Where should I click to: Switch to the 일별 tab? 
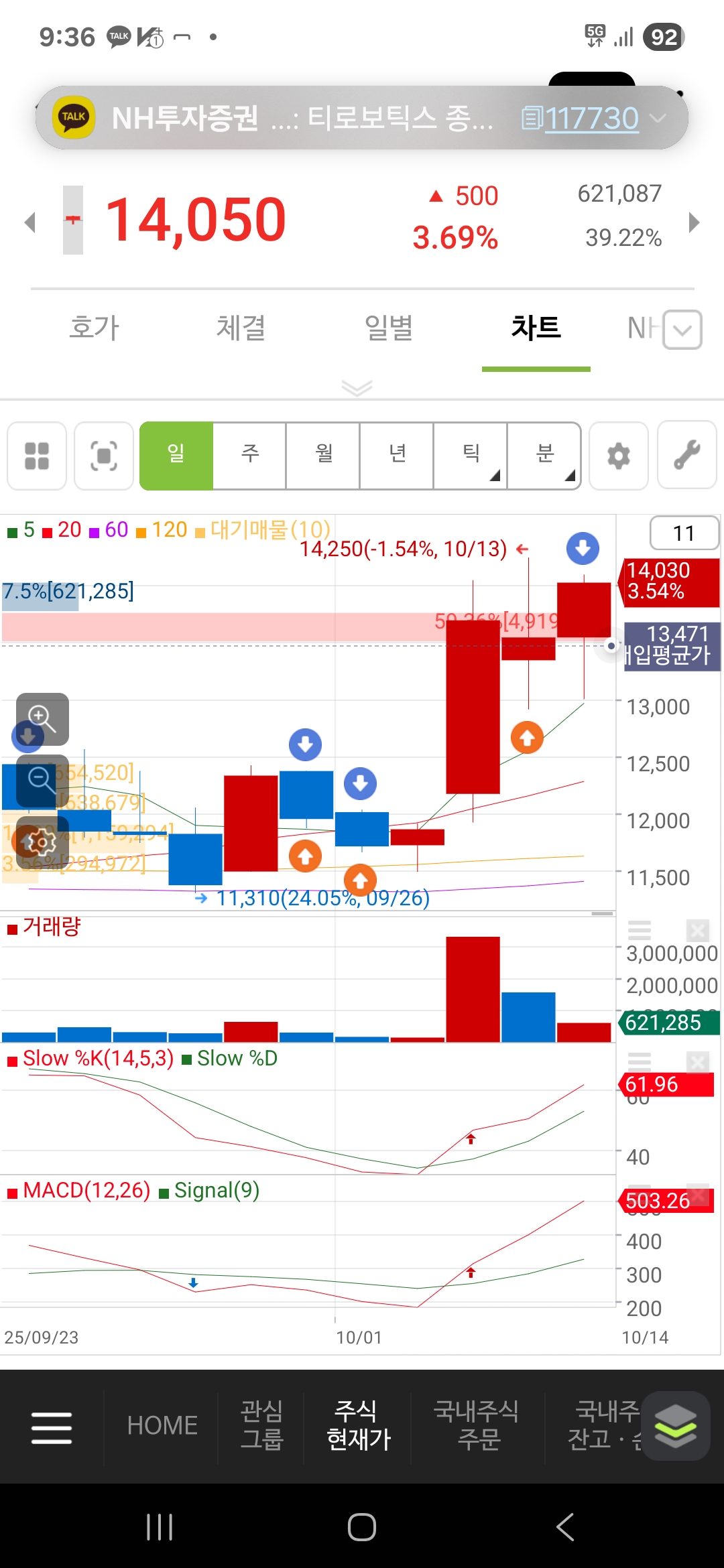click(x=388, y=328)
